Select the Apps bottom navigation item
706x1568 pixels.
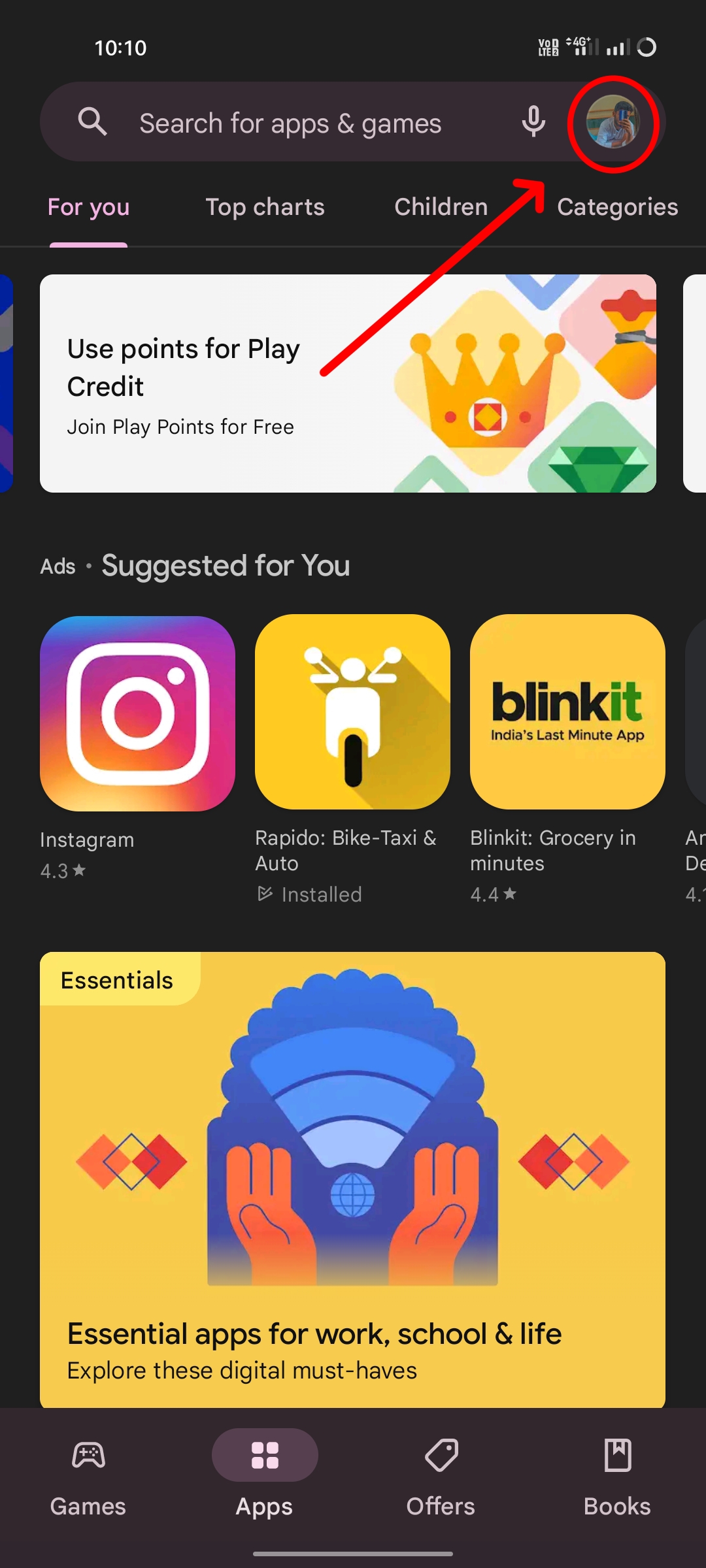[x=265, y=1475]
